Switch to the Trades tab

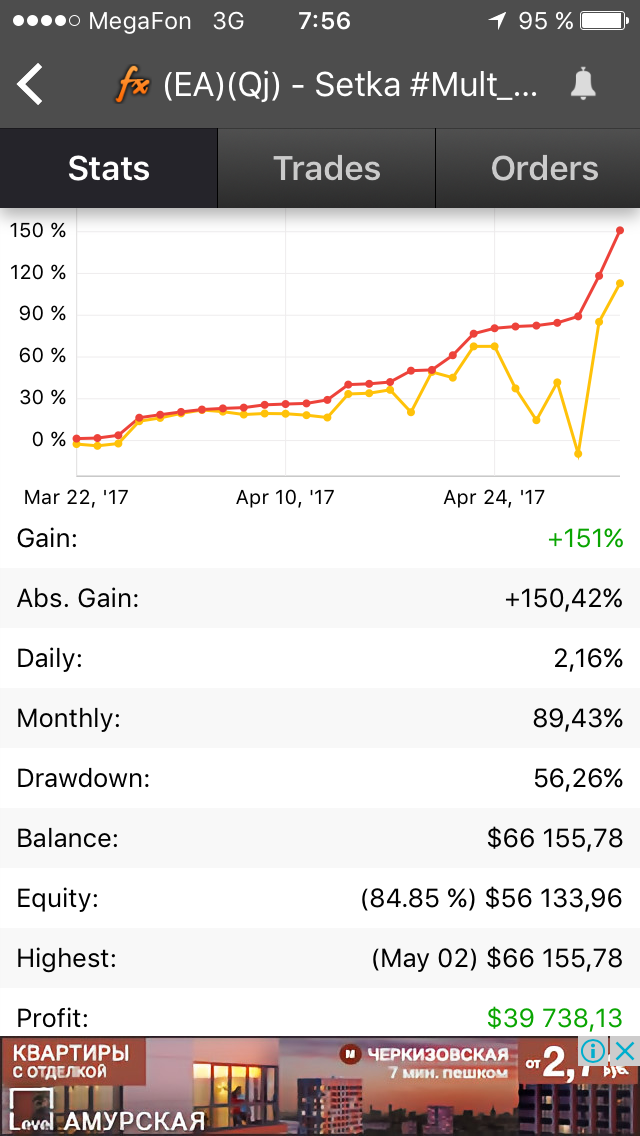[327, 168]
